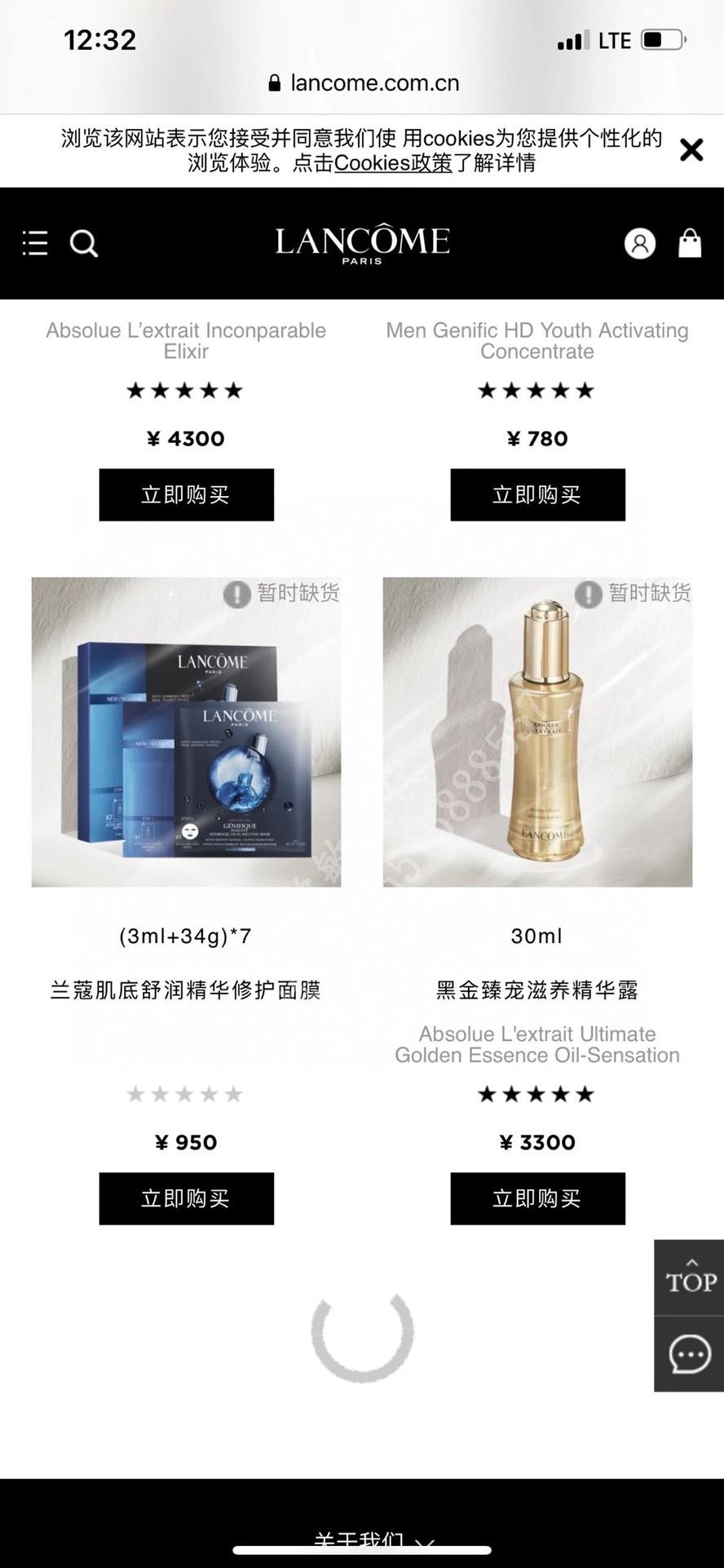Screen dimensions: 724x1568
Task: Dismiss the cookies notice
Action: pyautogui.click(x=691, y=150)
